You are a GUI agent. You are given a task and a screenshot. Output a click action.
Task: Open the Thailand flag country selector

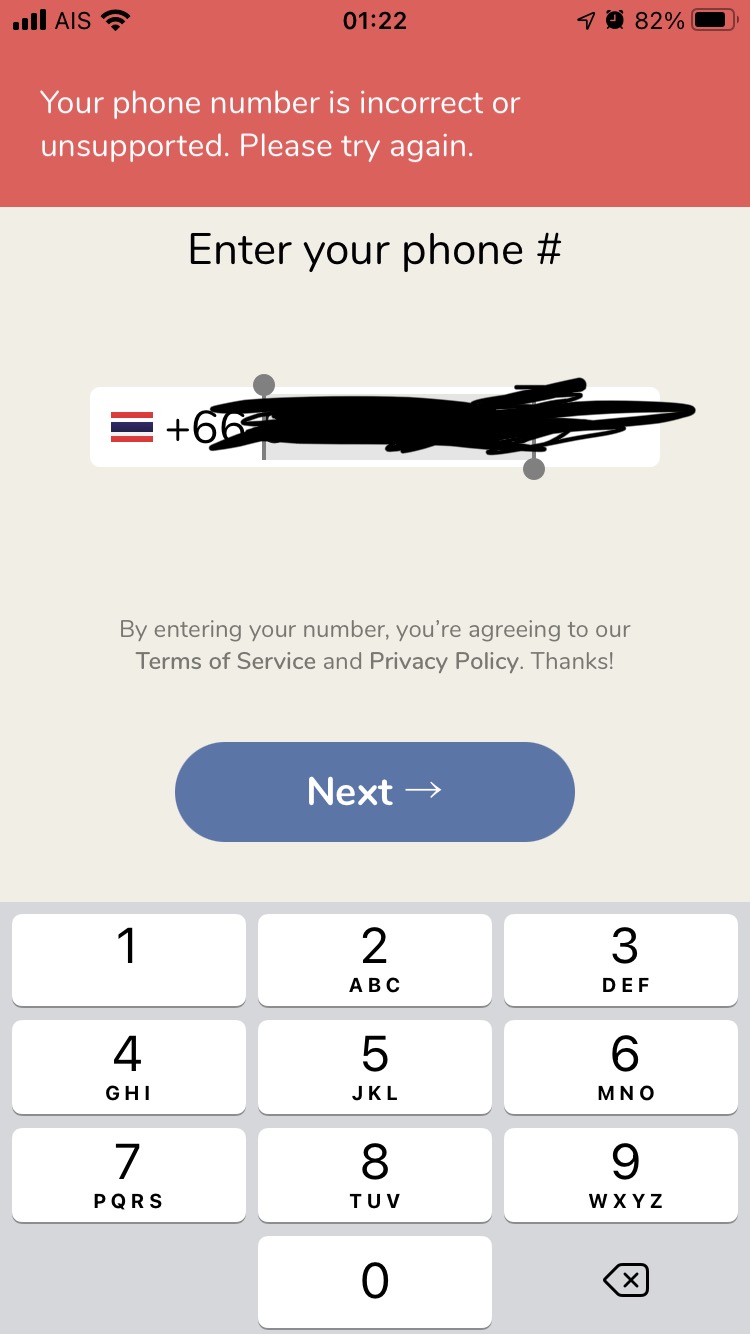click(132, 428)
